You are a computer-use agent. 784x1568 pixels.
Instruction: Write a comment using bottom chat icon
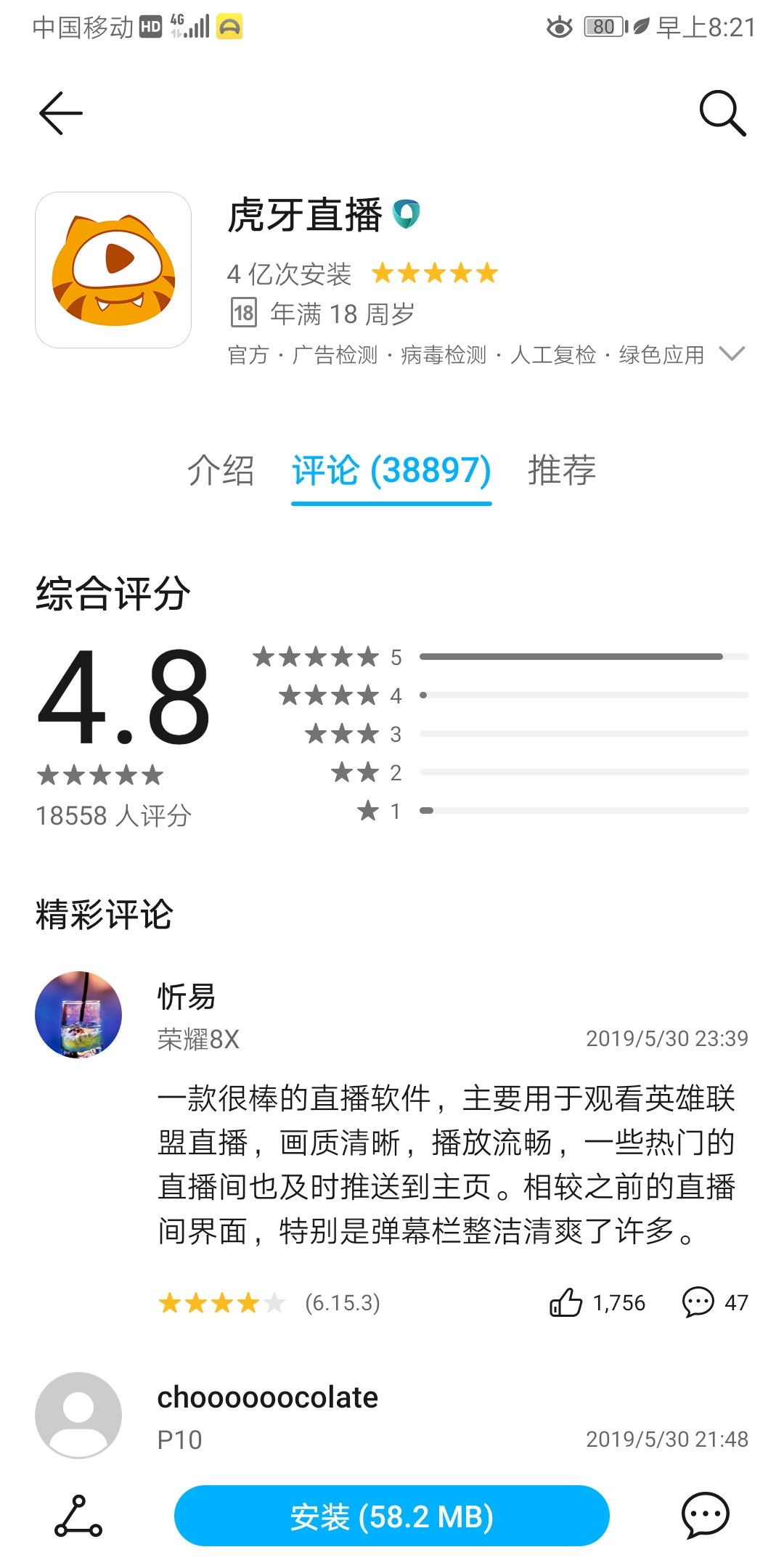[x=704, y=1515]
